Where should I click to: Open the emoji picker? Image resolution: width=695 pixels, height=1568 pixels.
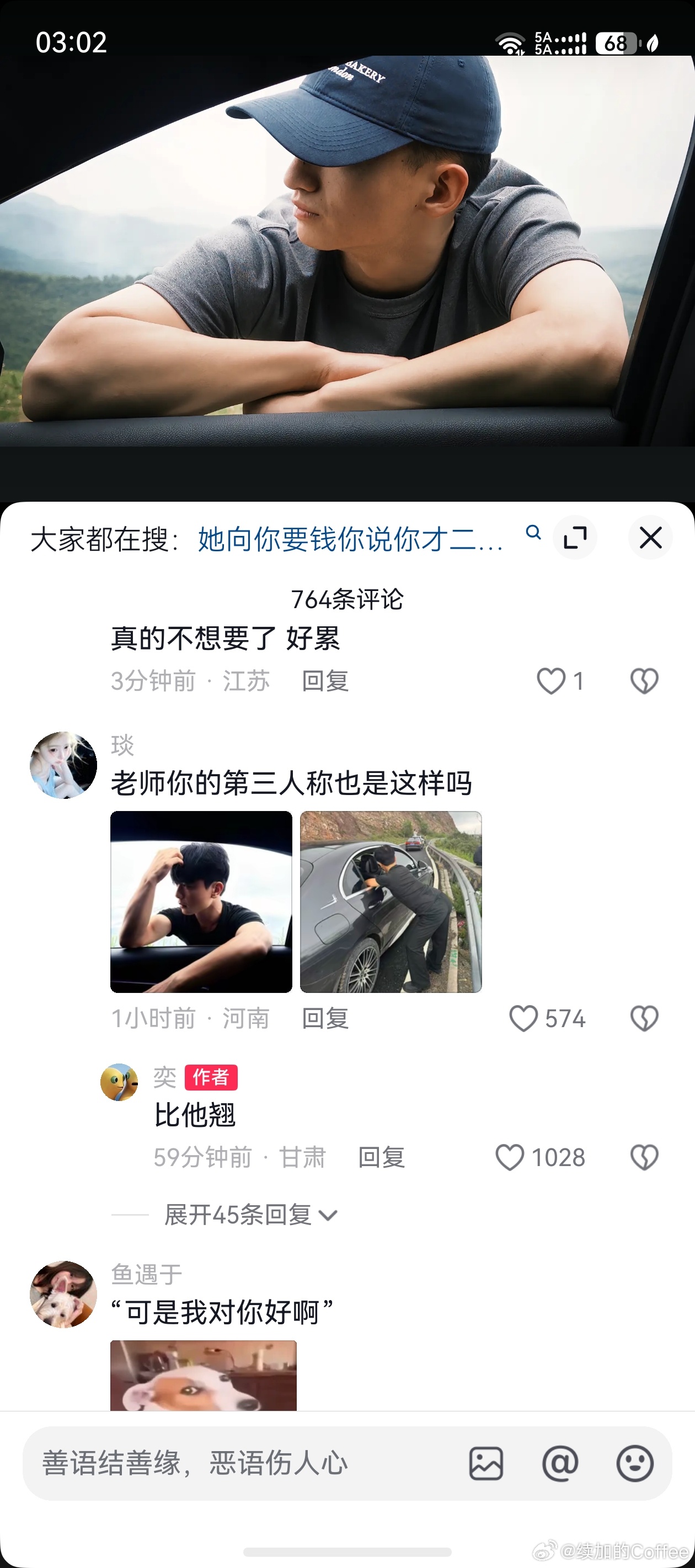click(635, 1463)
